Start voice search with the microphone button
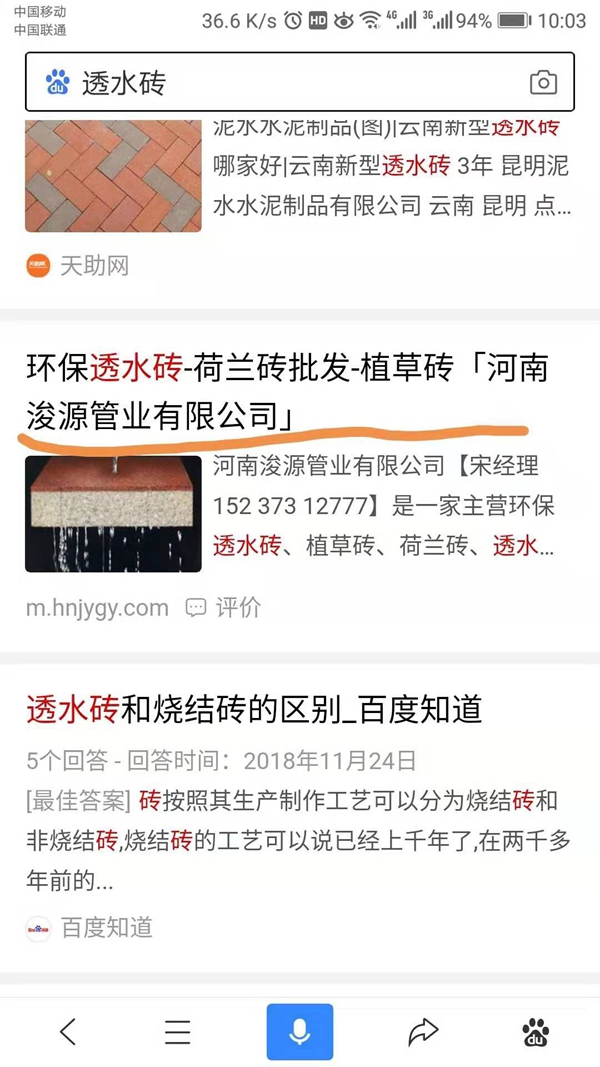Screen dimensions: 600x1067 299,1032
